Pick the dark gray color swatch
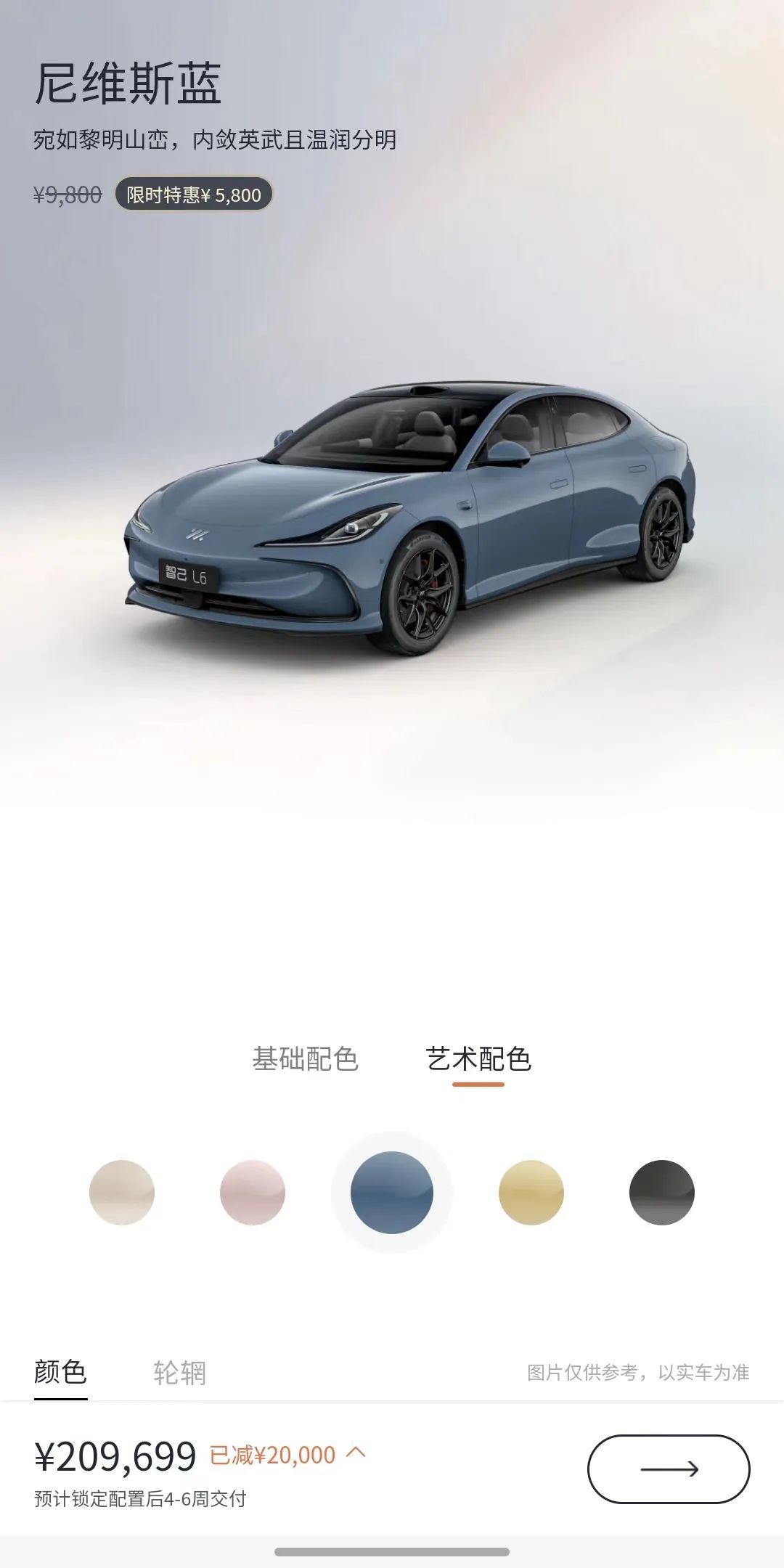 coord(661,1193)
